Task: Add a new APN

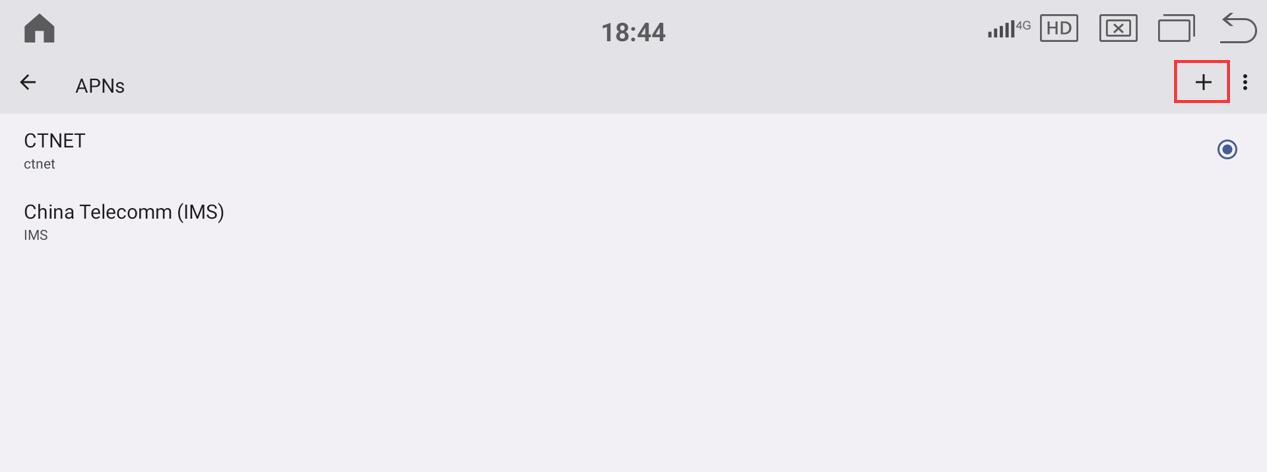Action: click(1202, 82)
